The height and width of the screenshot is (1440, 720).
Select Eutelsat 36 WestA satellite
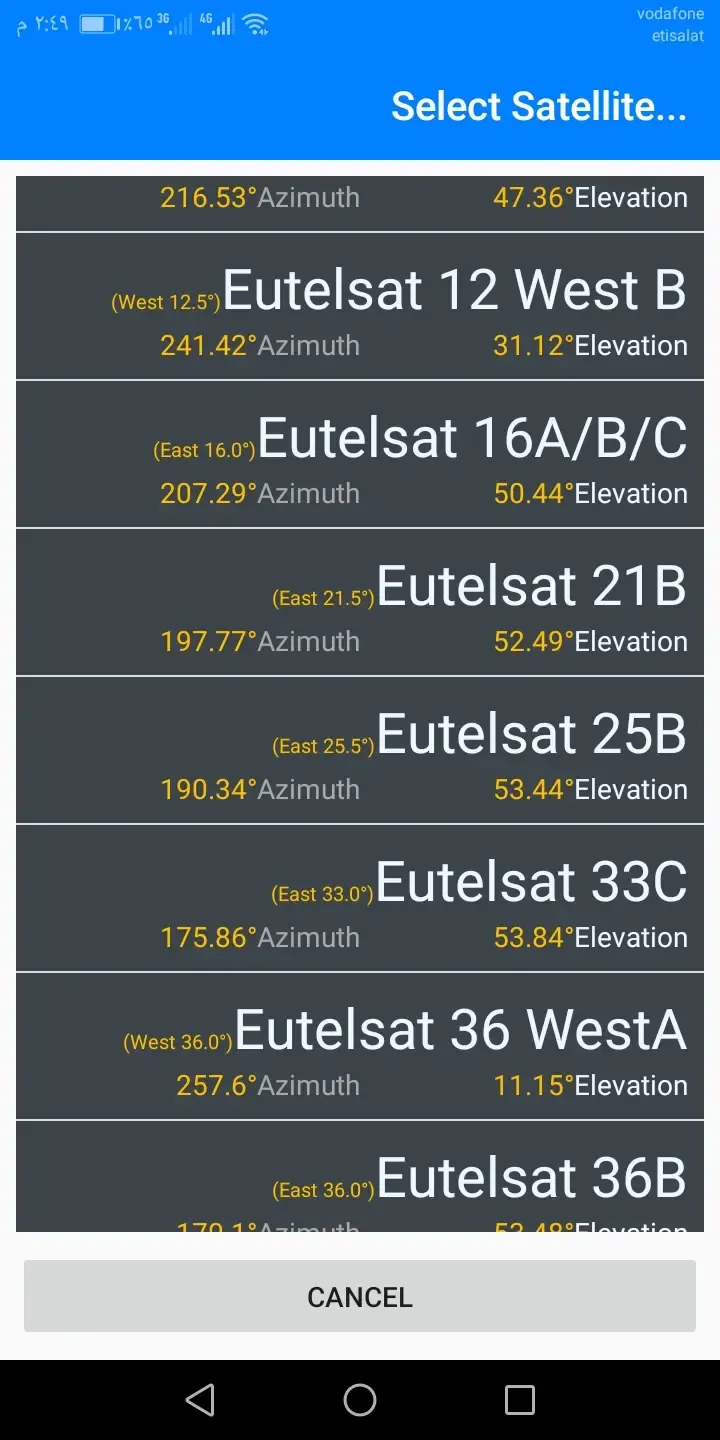tap(360, 1046)
